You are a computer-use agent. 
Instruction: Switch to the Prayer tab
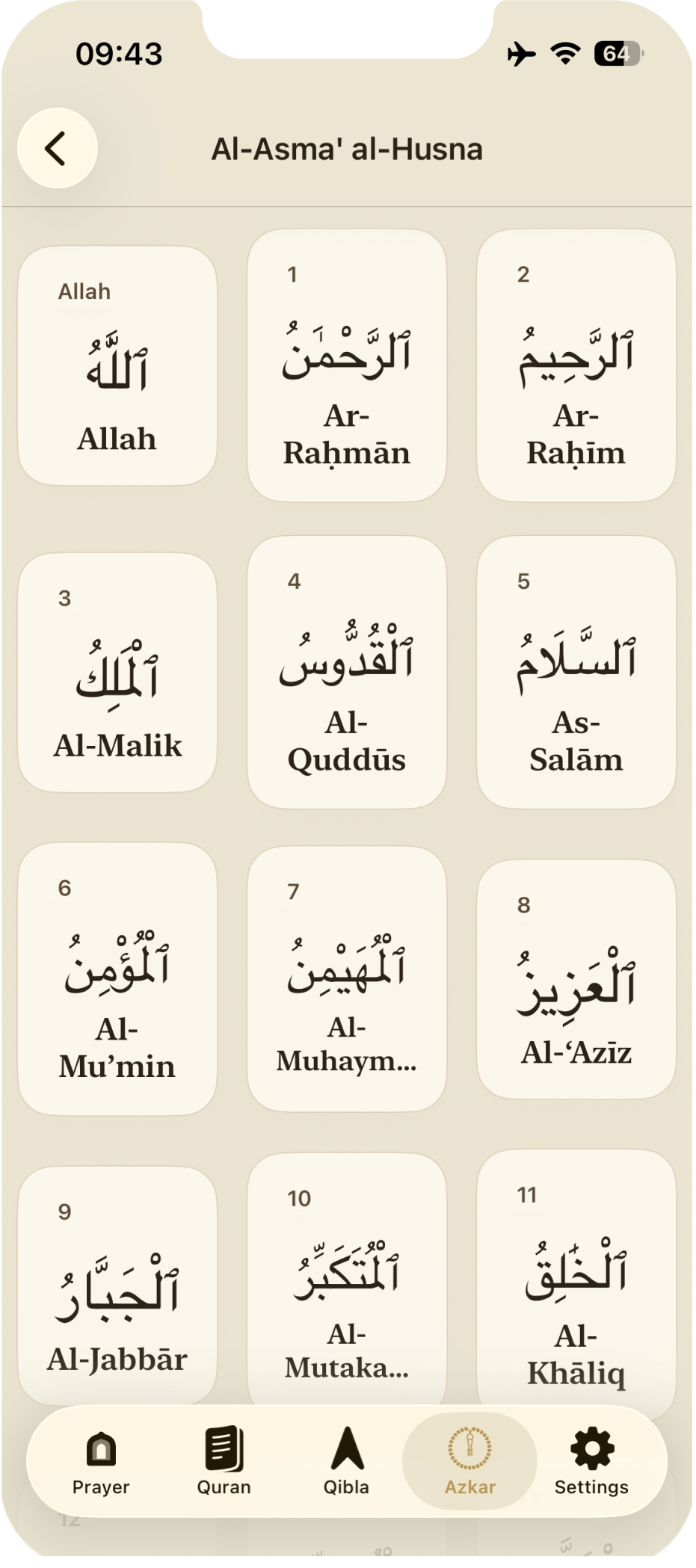click(101, 1462)
